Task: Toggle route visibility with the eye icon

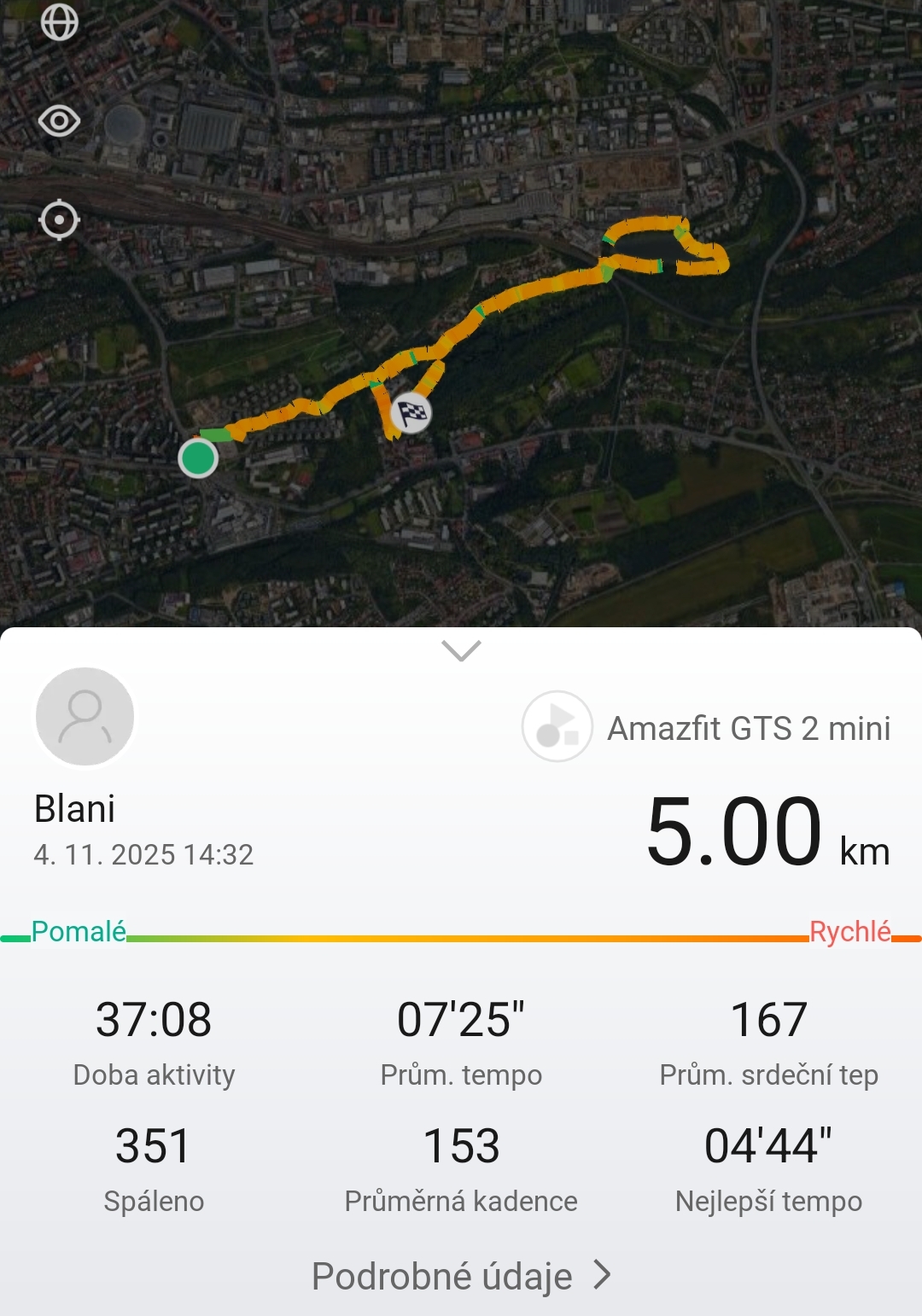Action: [59, 121]
